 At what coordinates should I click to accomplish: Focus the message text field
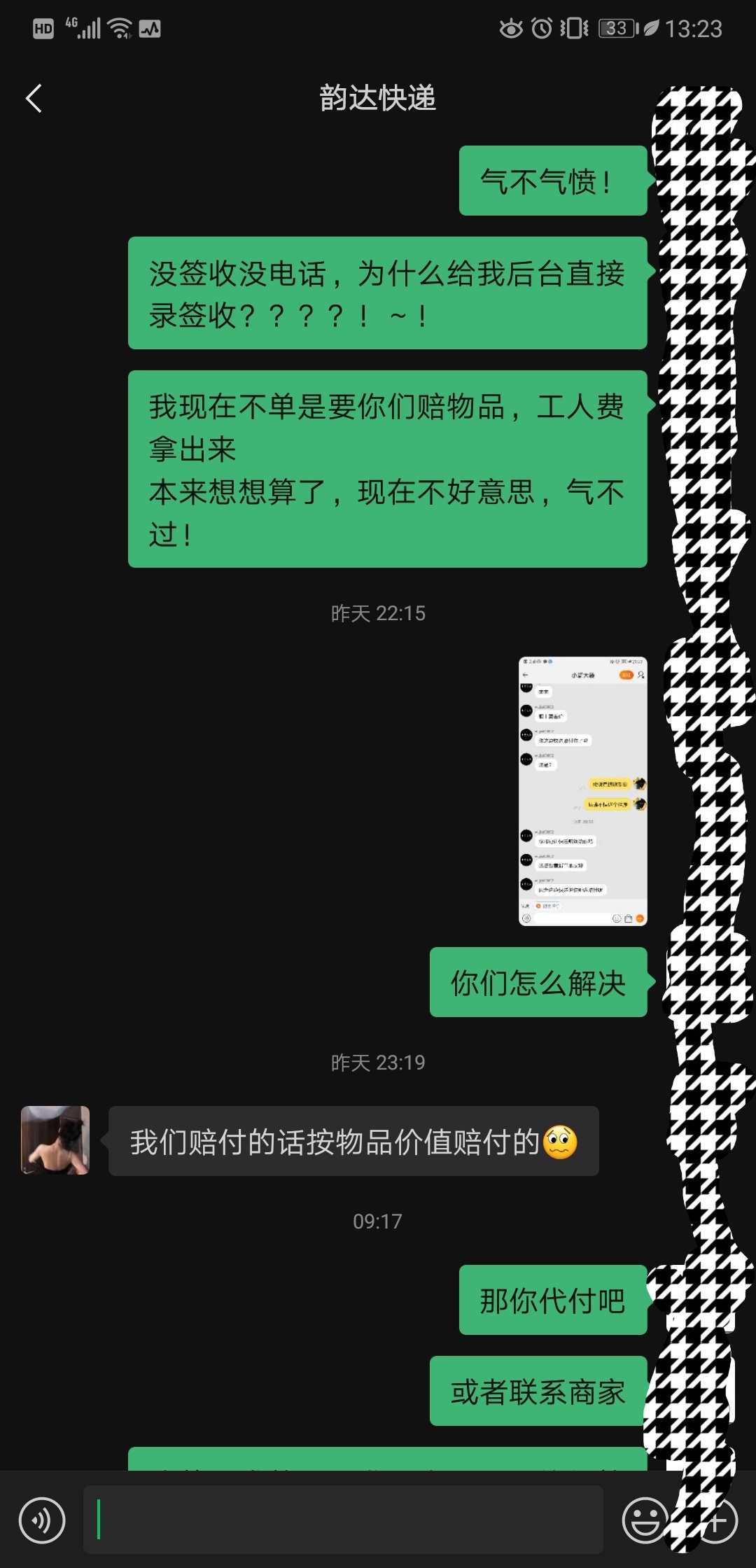pyautogui.click(x=343, y=1520)
